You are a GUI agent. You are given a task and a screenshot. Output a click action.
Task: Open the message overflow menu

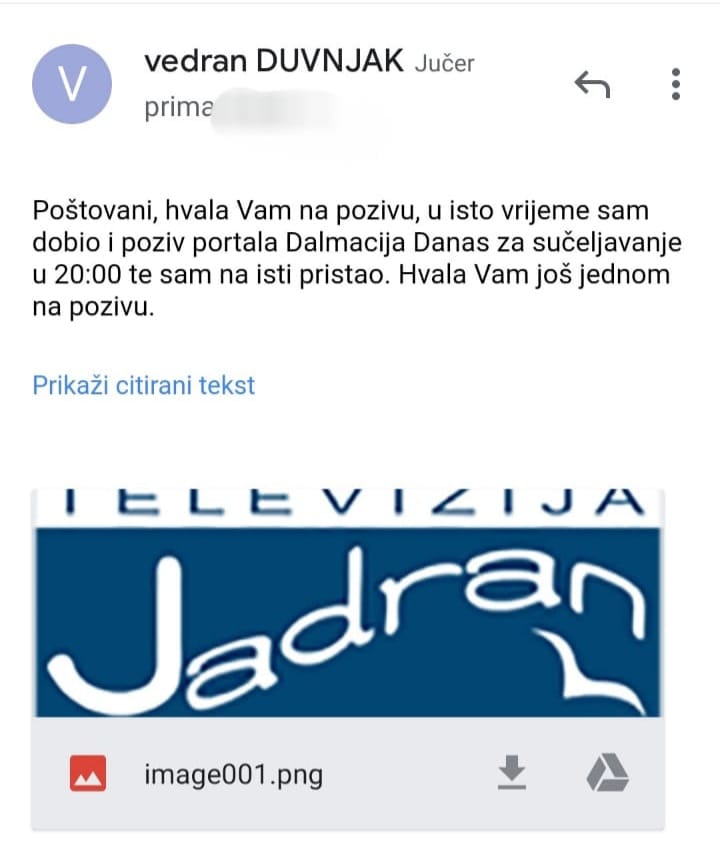pyautogui.click(x=677, y=85)
